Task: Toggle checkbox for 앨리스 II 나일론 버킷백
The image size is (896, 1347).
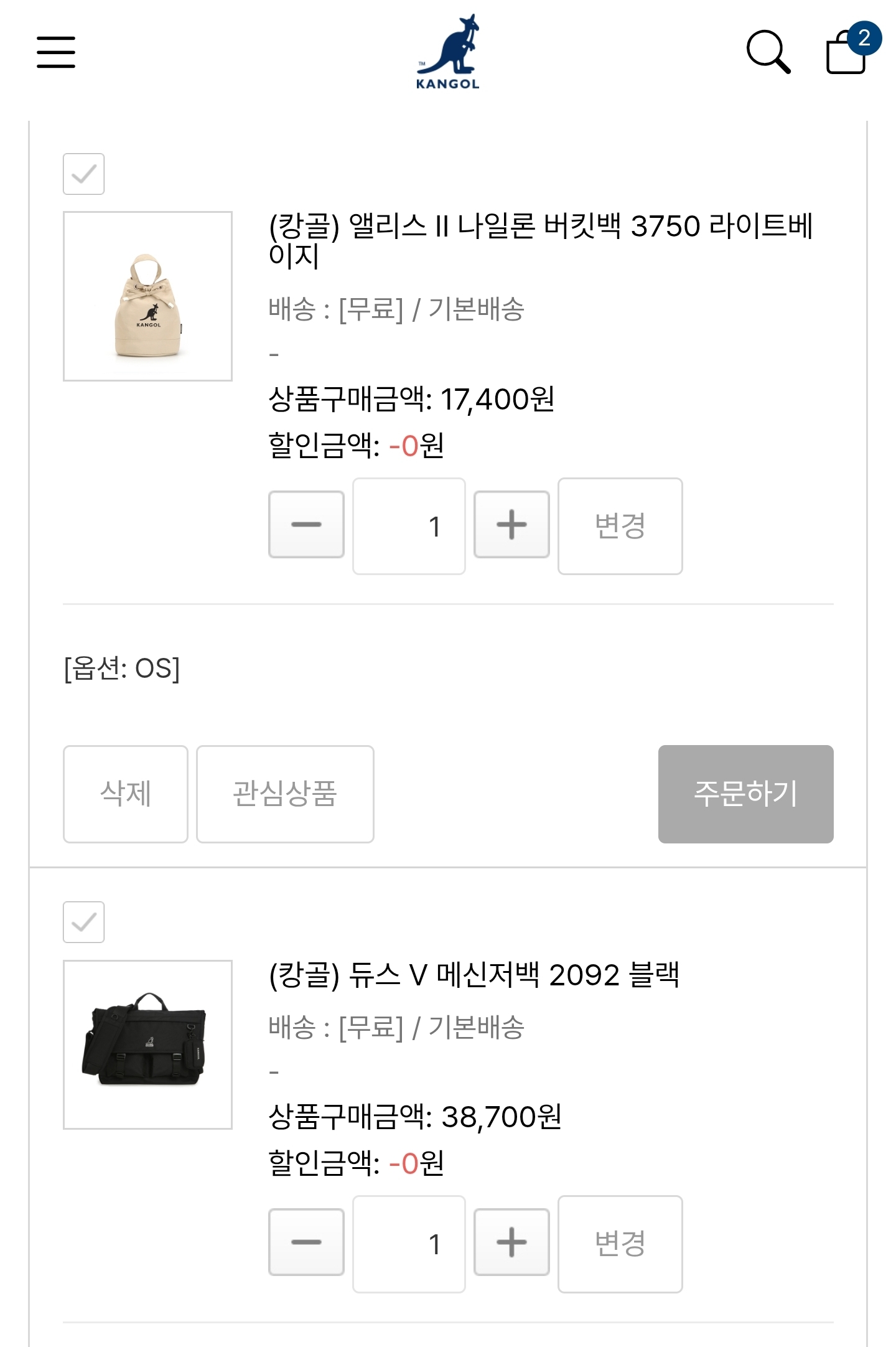Action: click(x=83, y=174)
